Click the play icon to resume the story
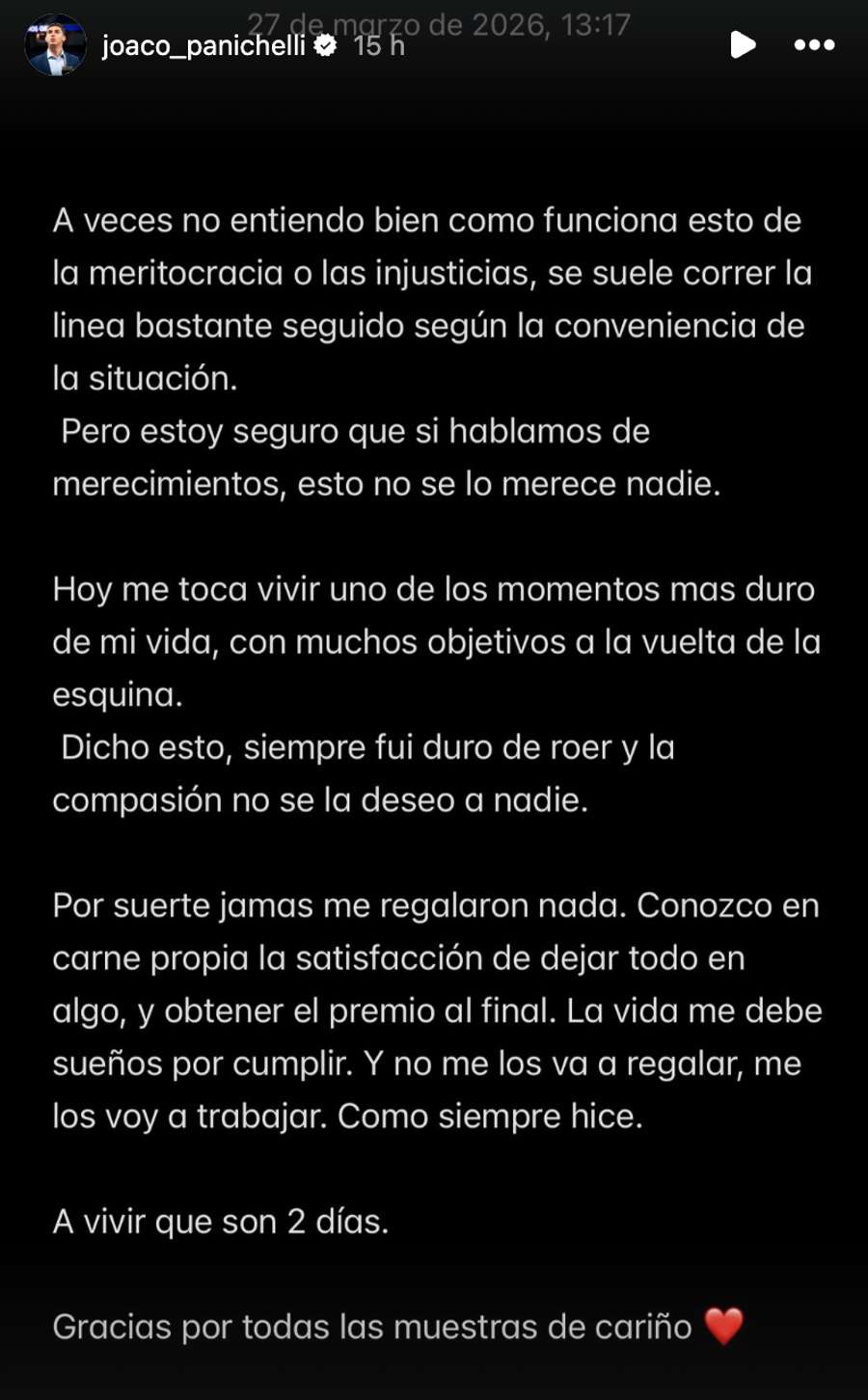Image resolution: width=868 pixels, height=1400 pixels. pyautogui.click(x=743, y=44)
